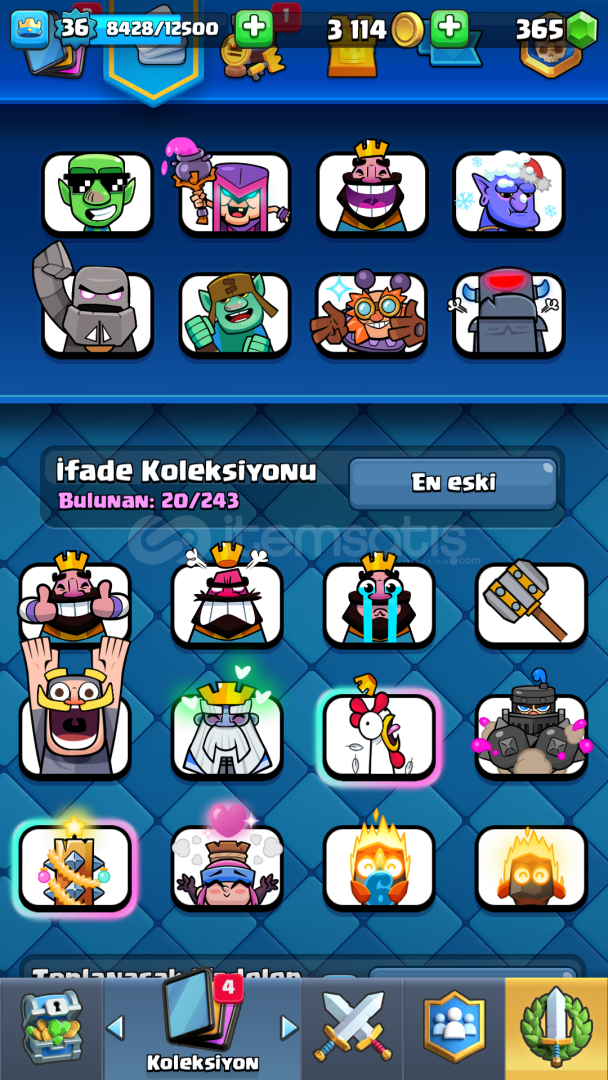
Task: Open the decorated tower emote
Action: [x=75, y=866]
